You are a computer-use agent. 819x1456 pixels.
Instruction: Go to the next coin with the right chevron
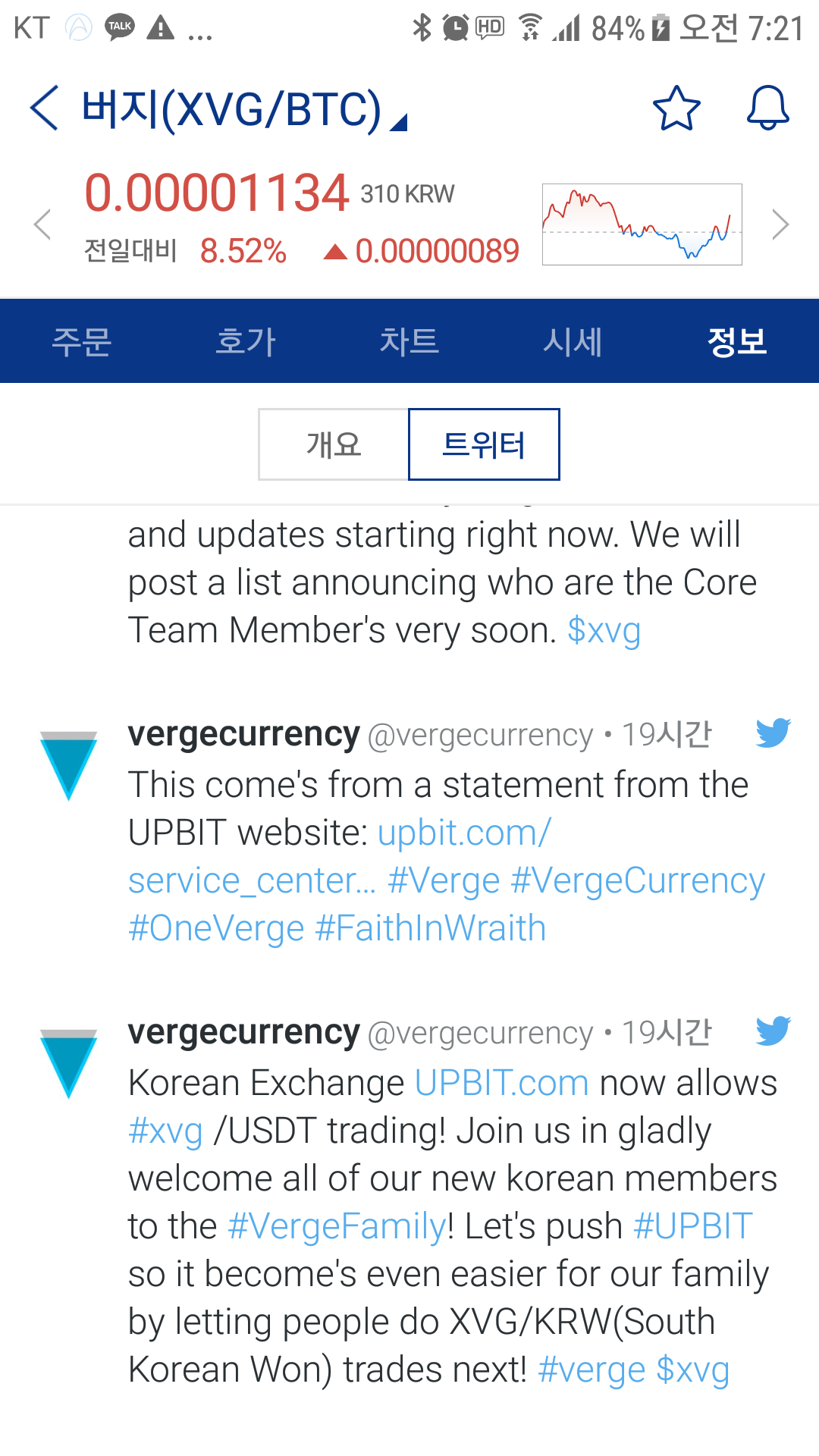pos(780,224)
